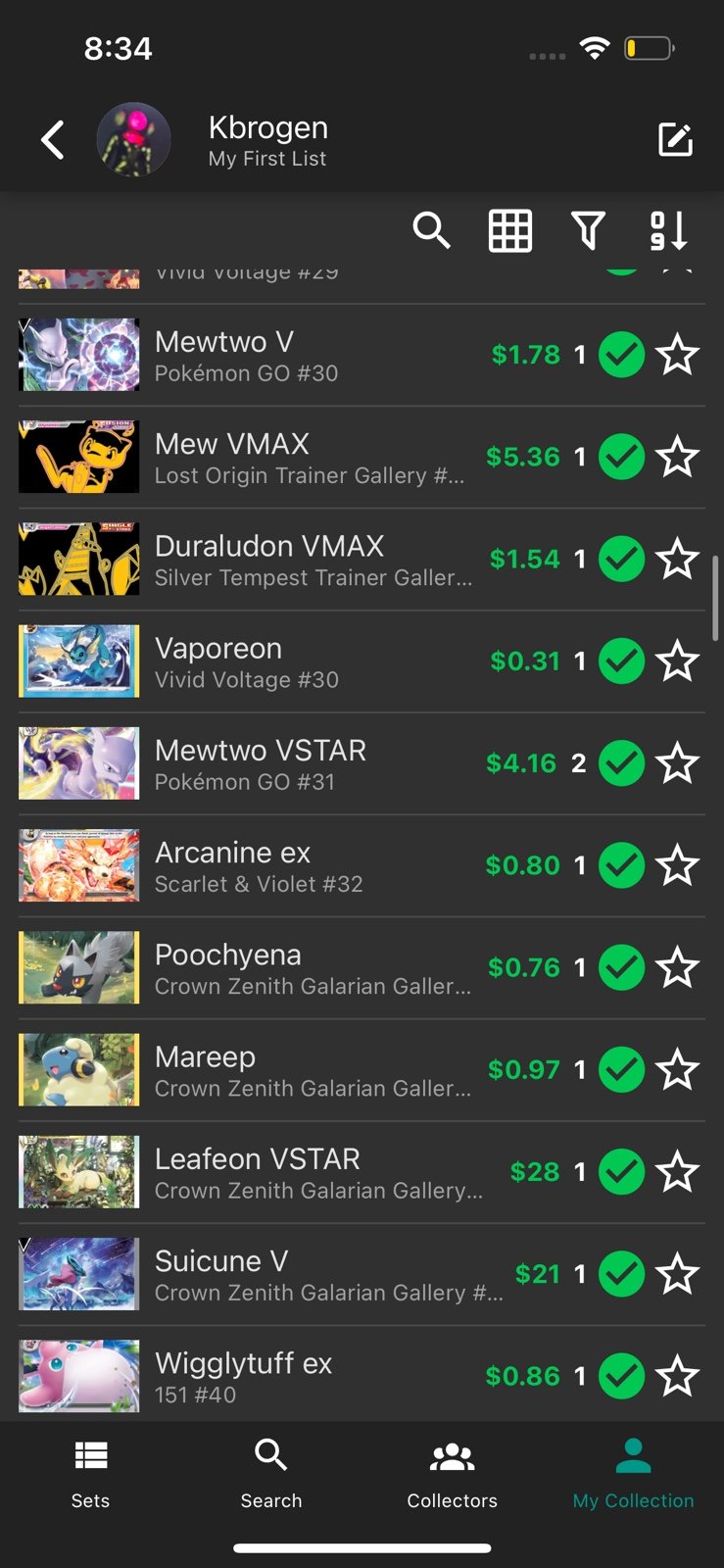Open the Collectors tab

453,1474
